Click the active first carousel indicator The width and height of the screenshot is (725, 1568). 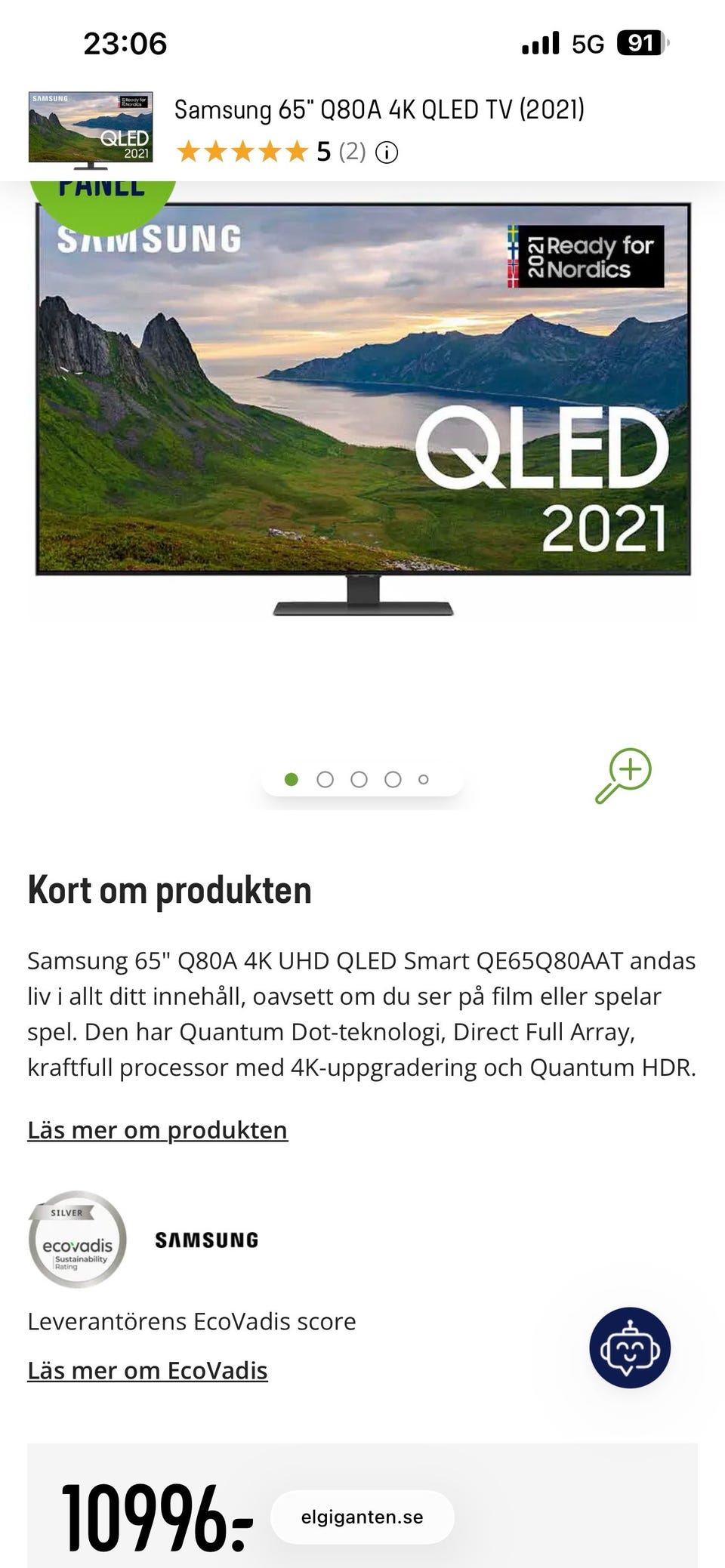[292, 779]
